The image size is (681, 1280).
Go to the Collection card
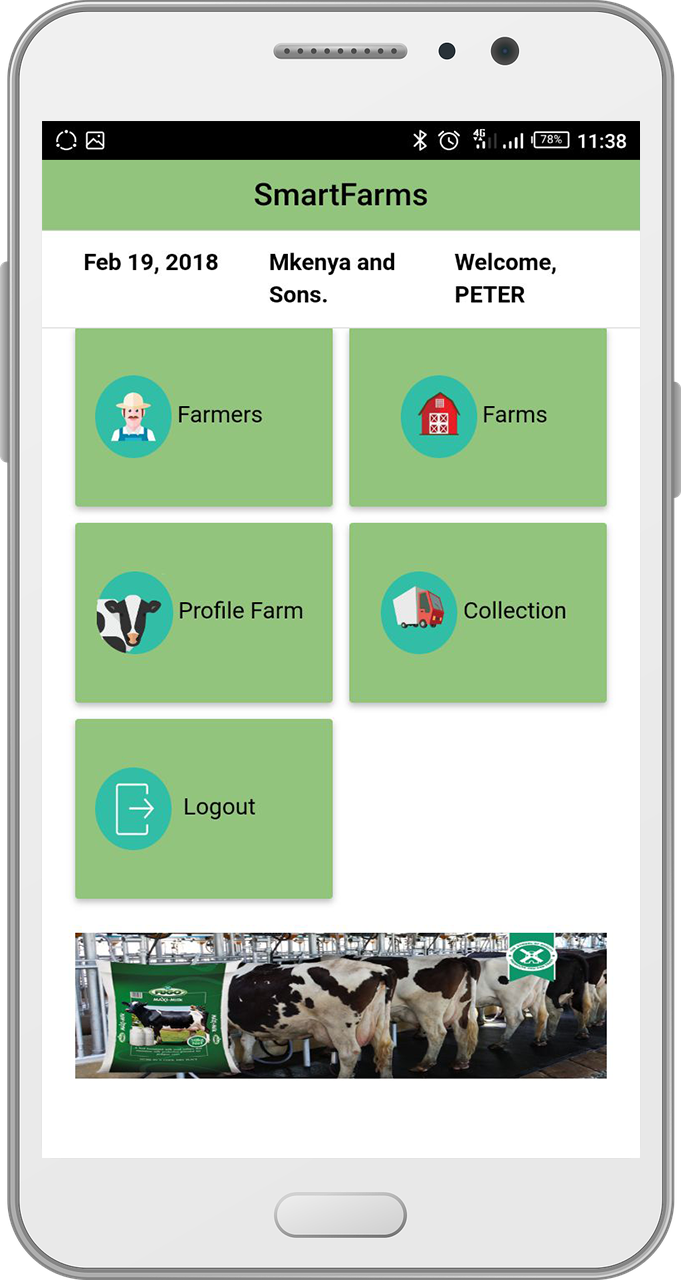click(x=477, y=612)
